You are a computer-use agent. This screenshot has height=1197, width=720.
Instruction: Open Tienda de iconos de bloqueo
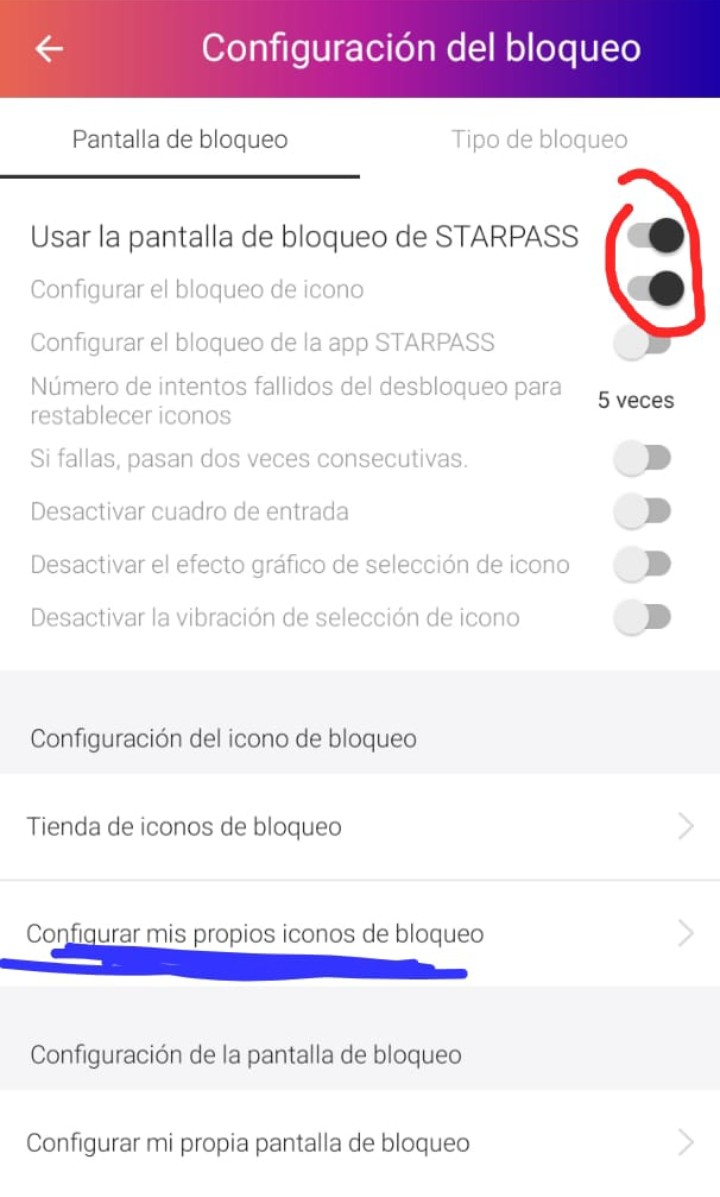(x=360, y=827)
